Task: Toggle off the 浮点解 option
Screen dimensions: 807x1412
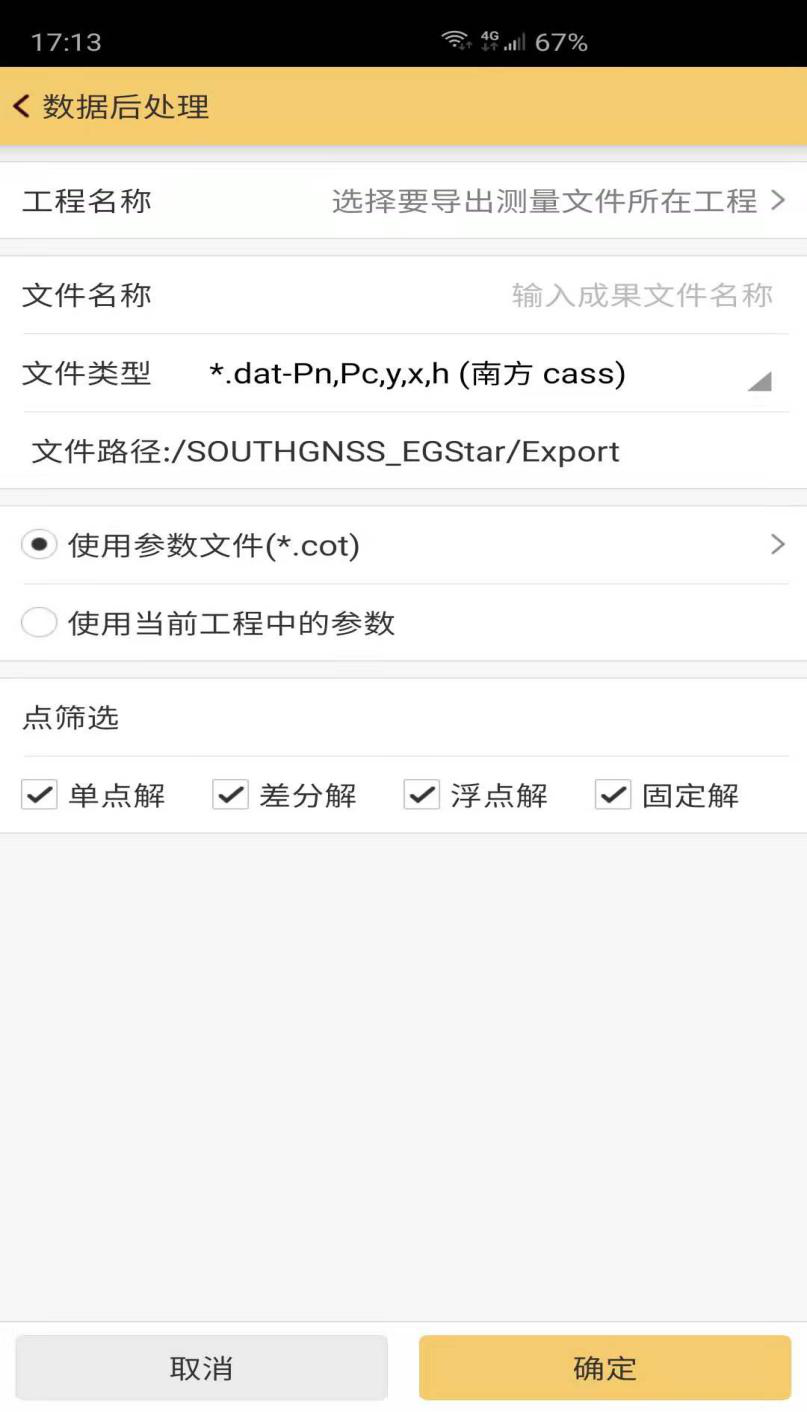Action: coord(420,797)
